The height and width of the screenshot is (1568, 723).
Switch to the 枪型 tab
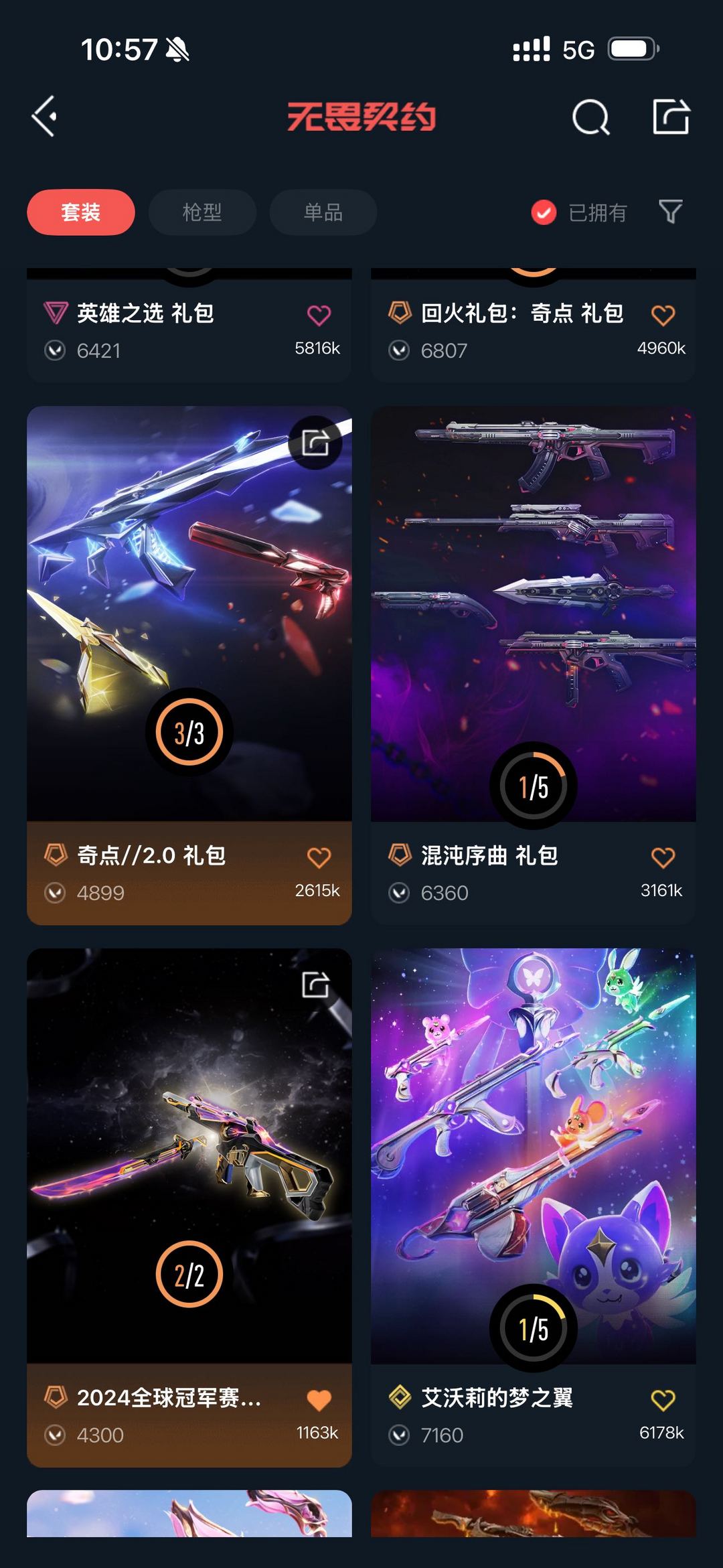click(x=202, y=212)
